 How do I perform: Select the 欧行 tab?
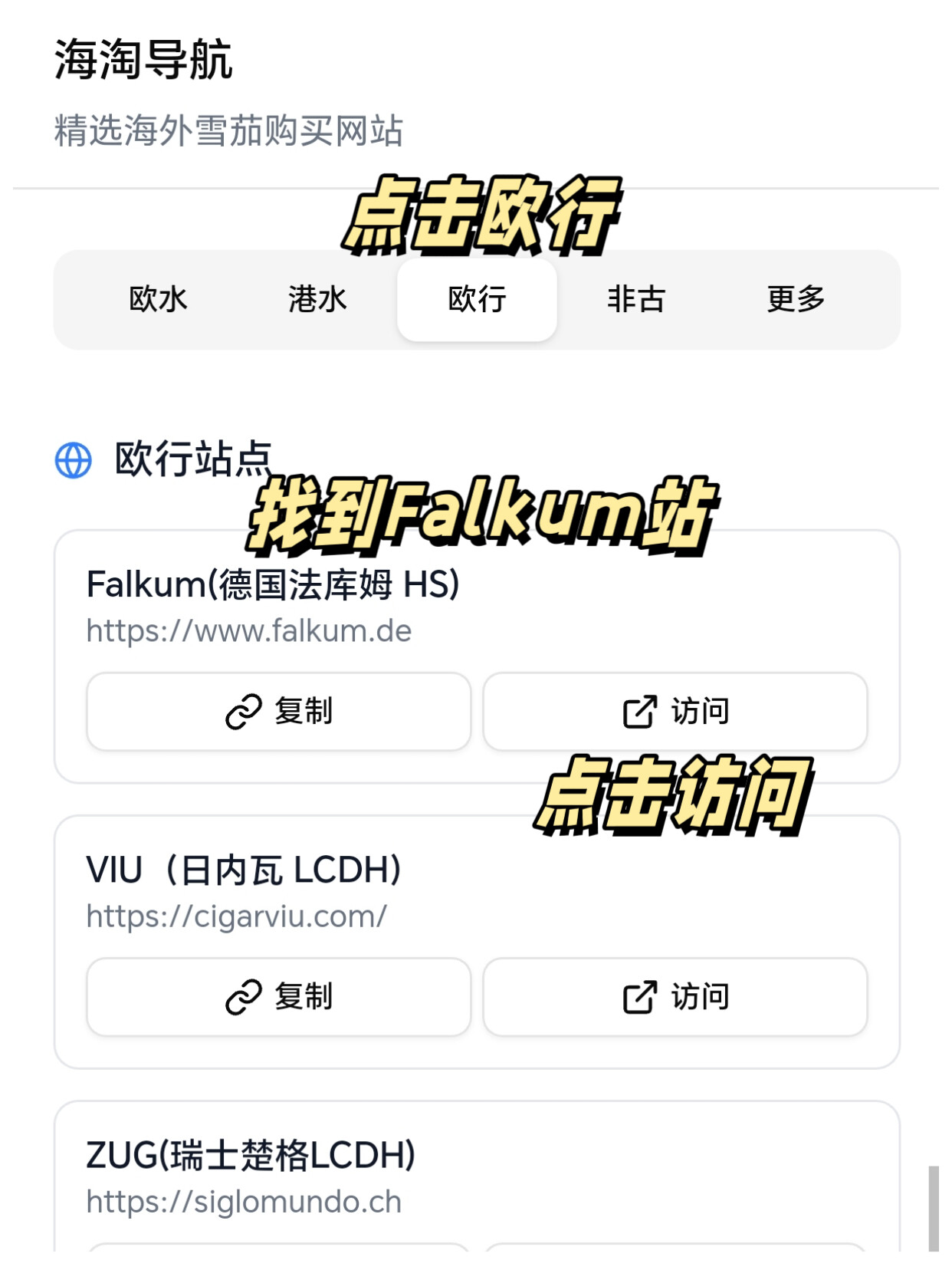pyautogui.click(x=477, y=299)
